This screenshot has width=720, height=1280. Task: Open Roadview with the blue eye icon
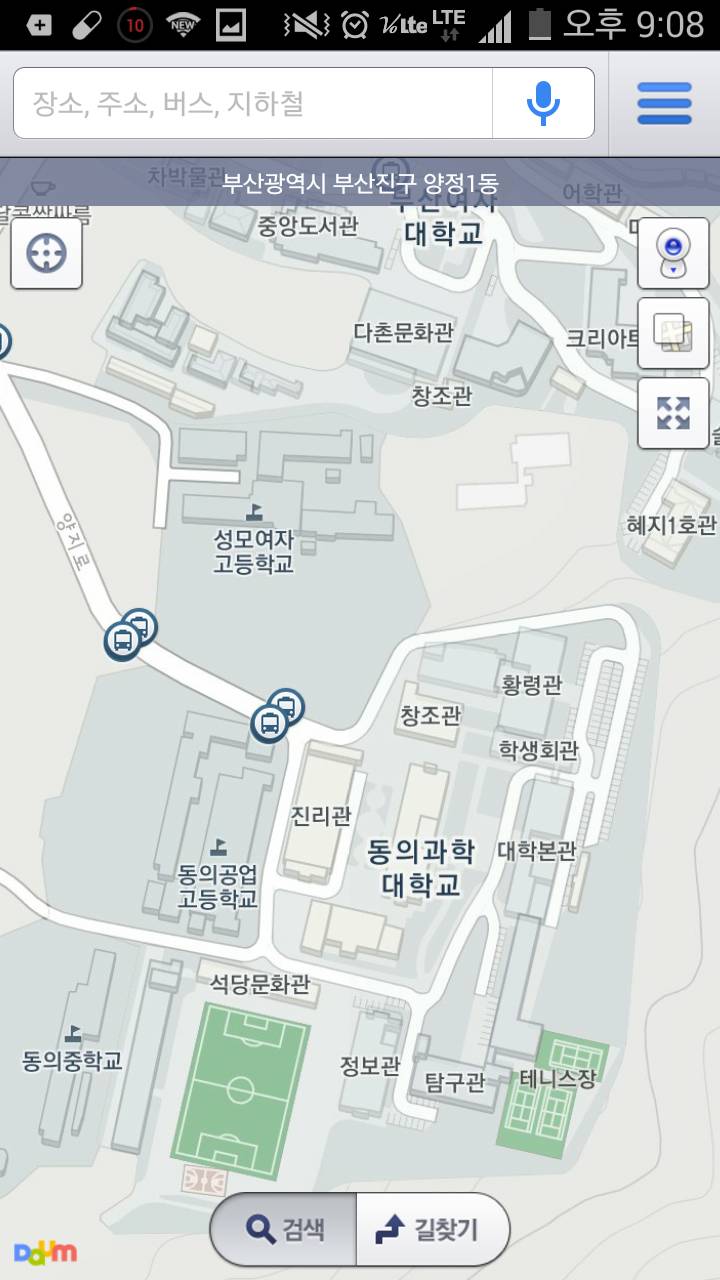(673, 247)
